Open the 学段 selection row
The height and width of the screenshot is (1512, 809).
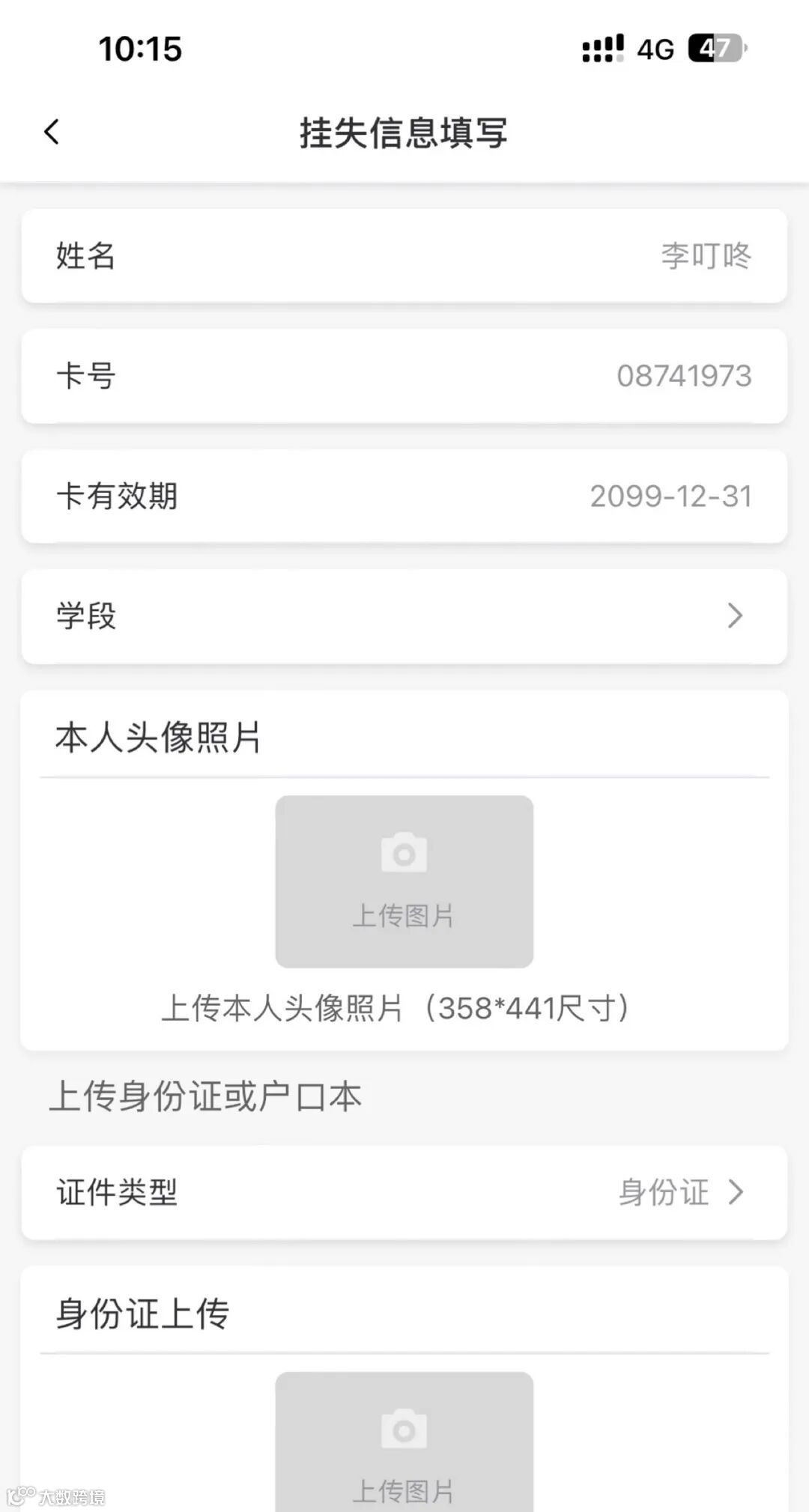pyautogui.click(x=404, y=616)
